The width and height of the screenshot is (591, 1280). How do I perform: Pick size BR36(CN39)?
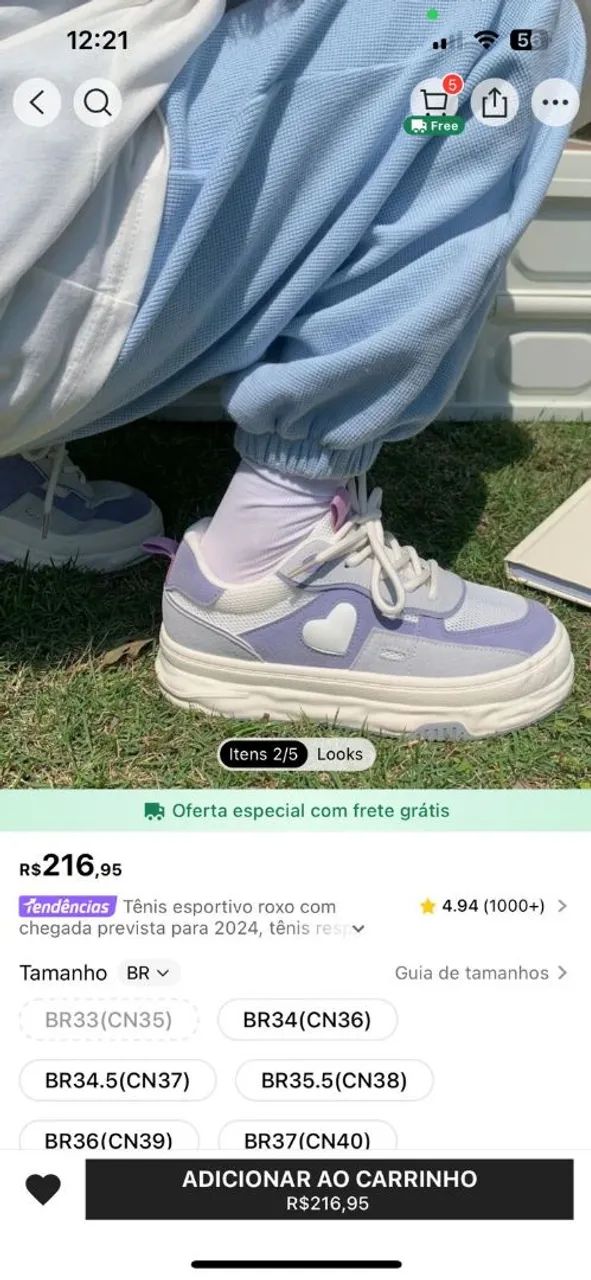point(109,1138)
